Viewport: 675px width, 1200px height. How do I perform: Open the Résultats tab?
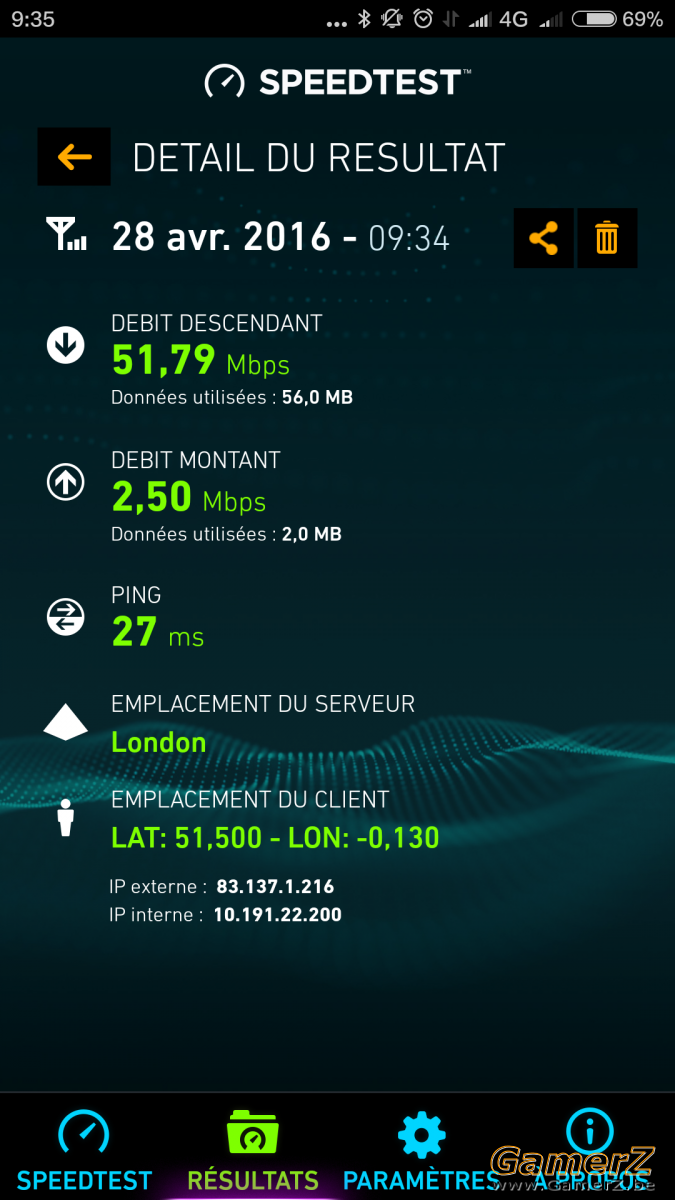(x=253, y=1148)
